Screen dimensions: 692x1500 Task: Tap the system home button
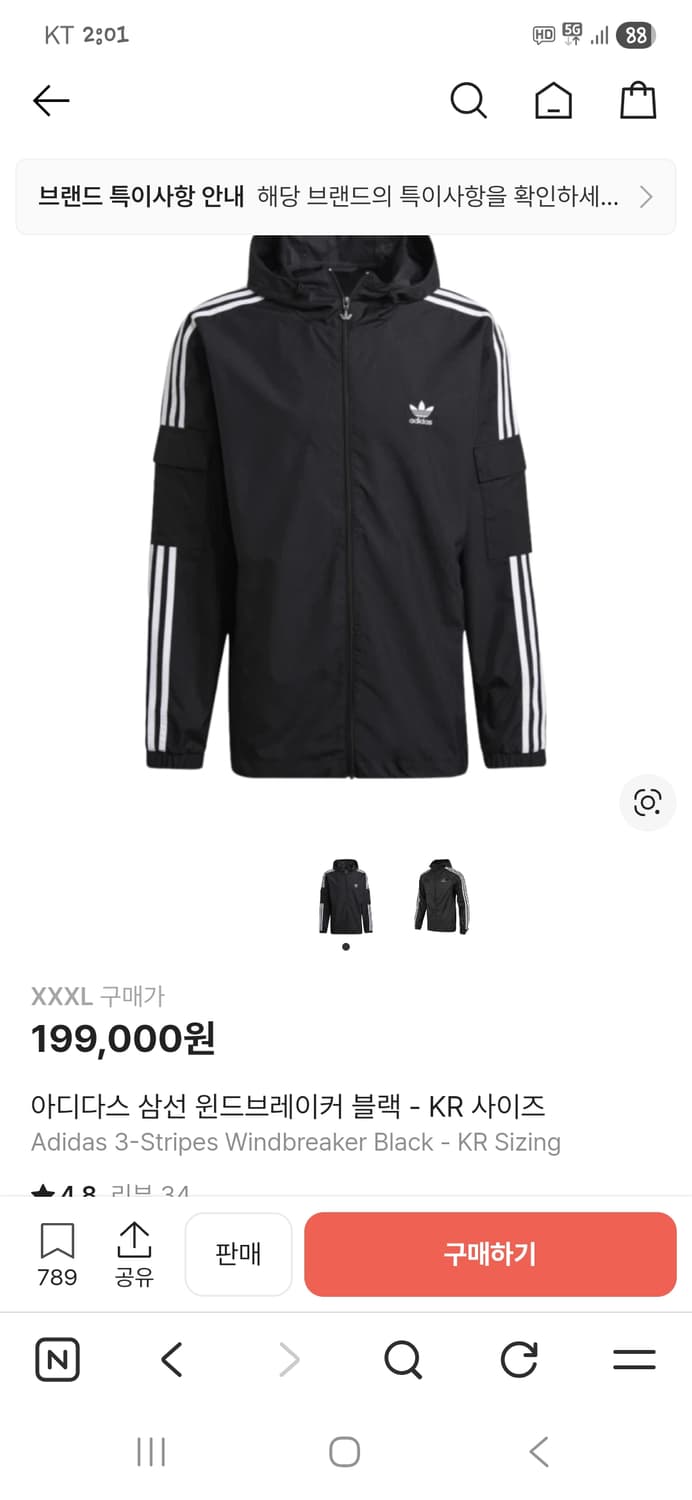344,1452
